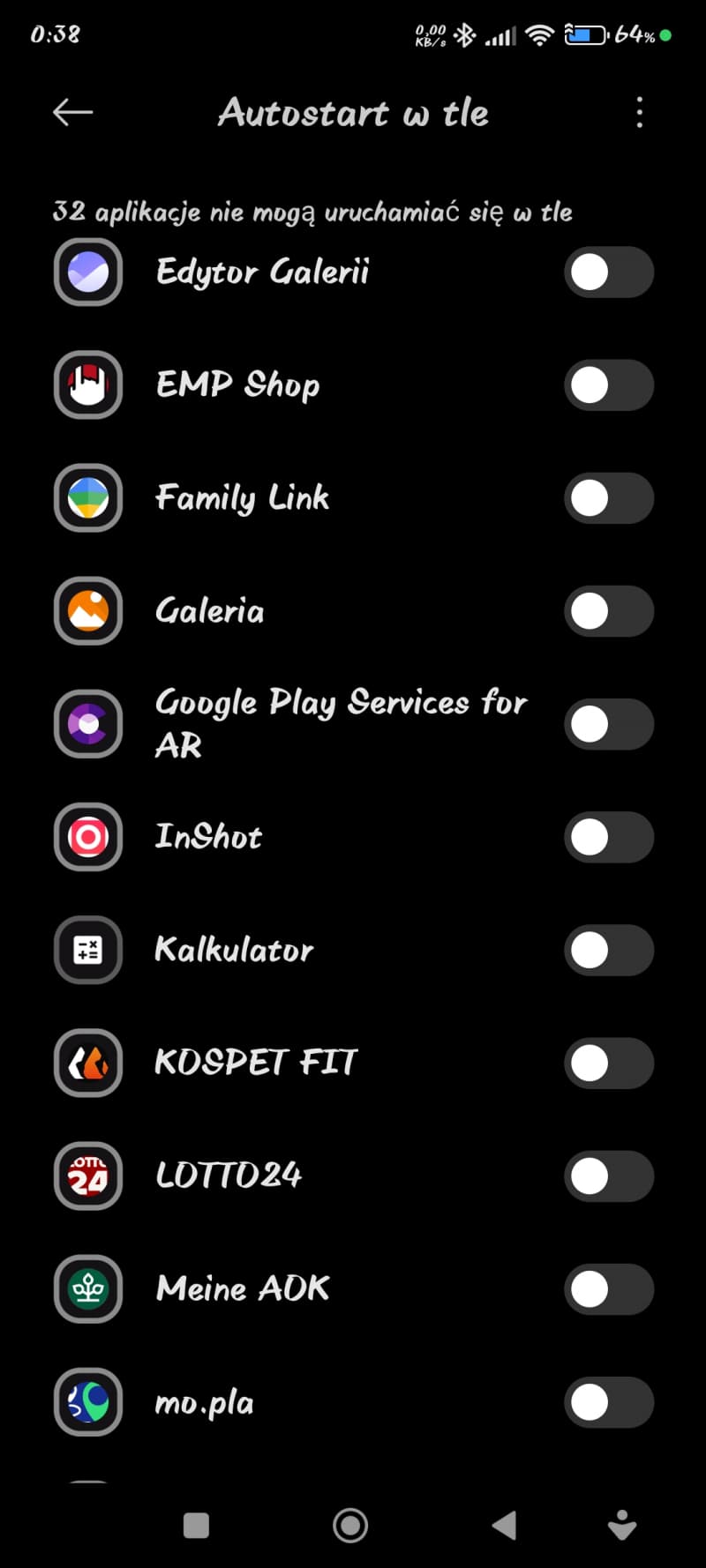
Task: Enable autostart for mo.pla
Action: (x=609, y=1401)
